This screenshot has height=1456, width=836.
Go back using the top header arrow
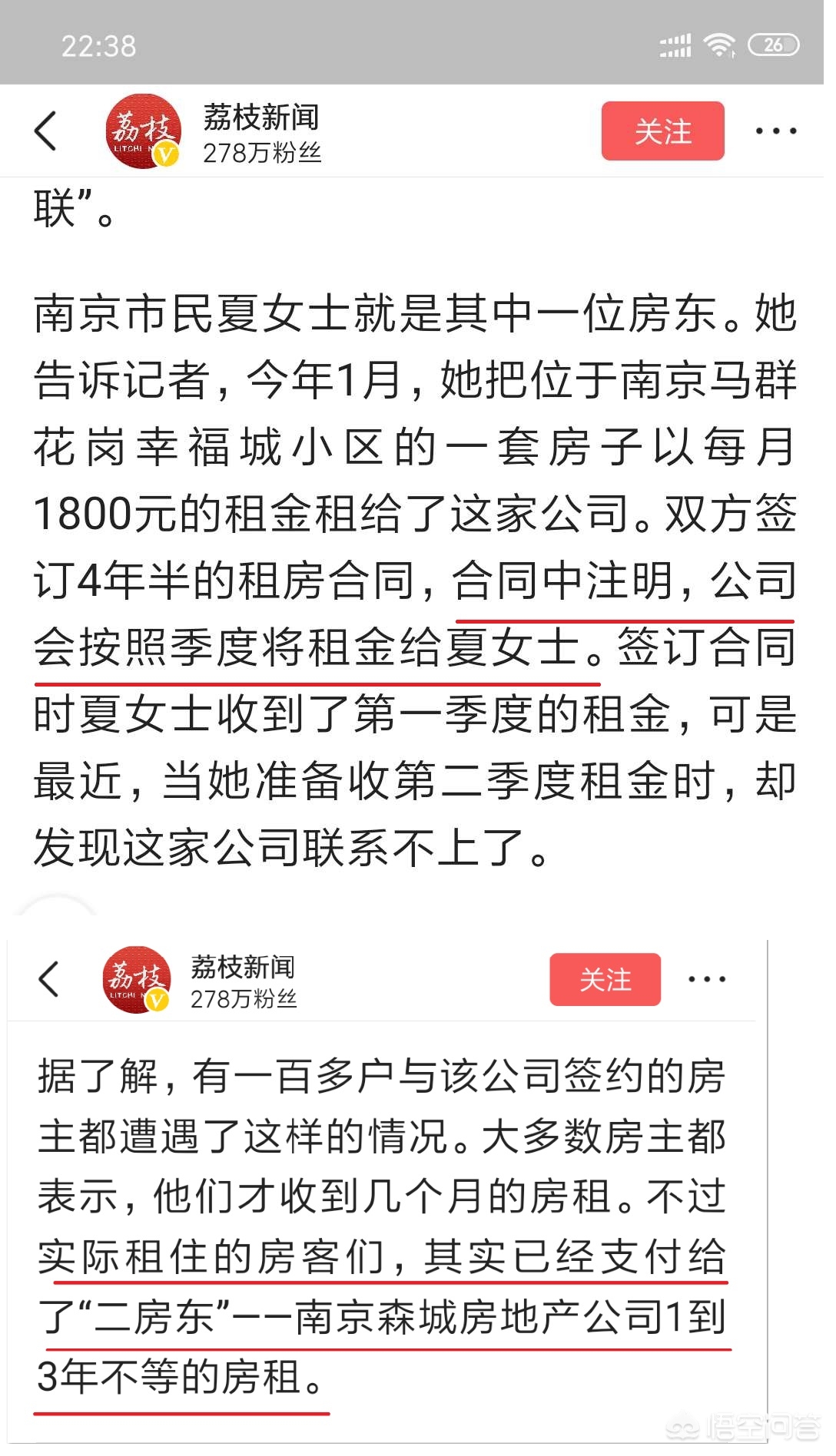[46, 131]
